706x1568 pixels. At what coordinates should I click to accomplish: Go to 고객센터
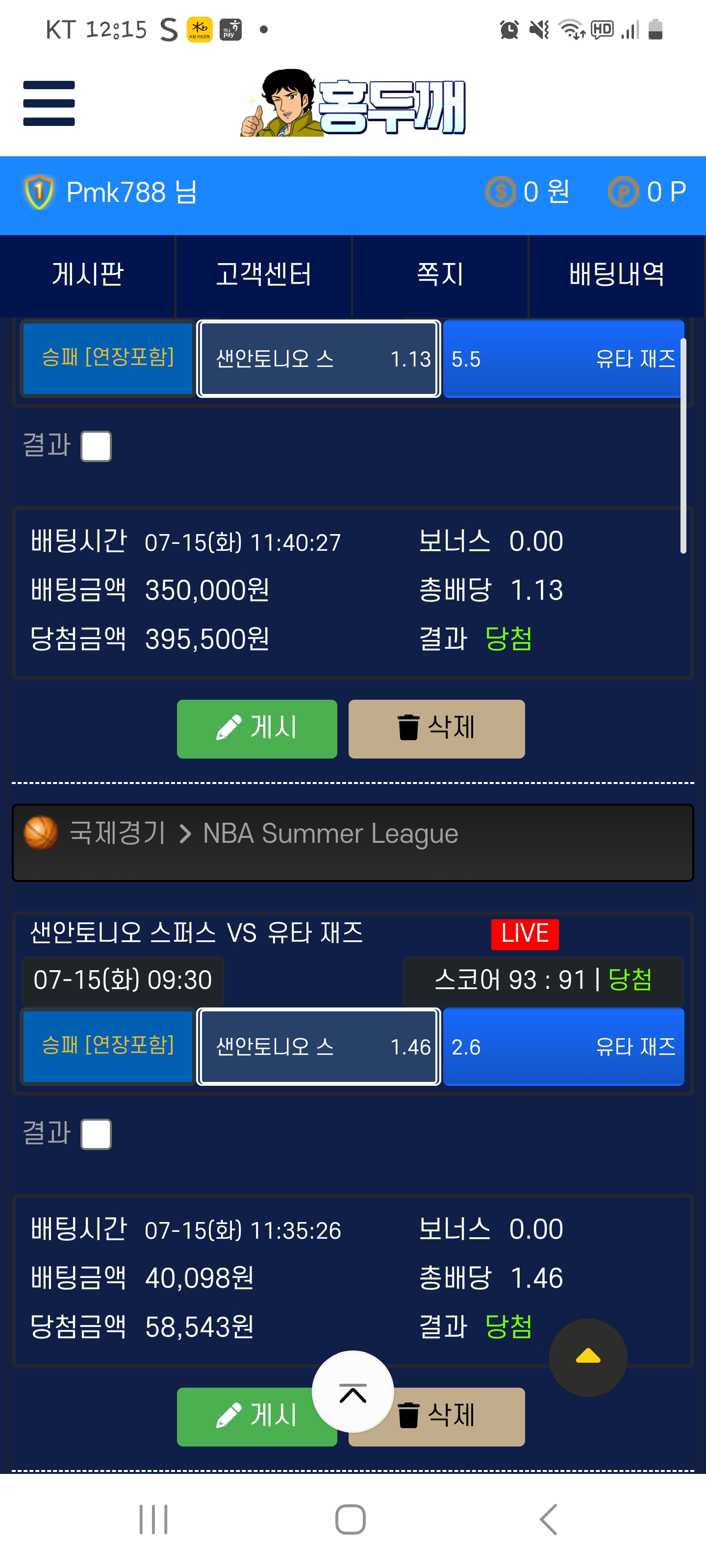[x=264, y=274]
